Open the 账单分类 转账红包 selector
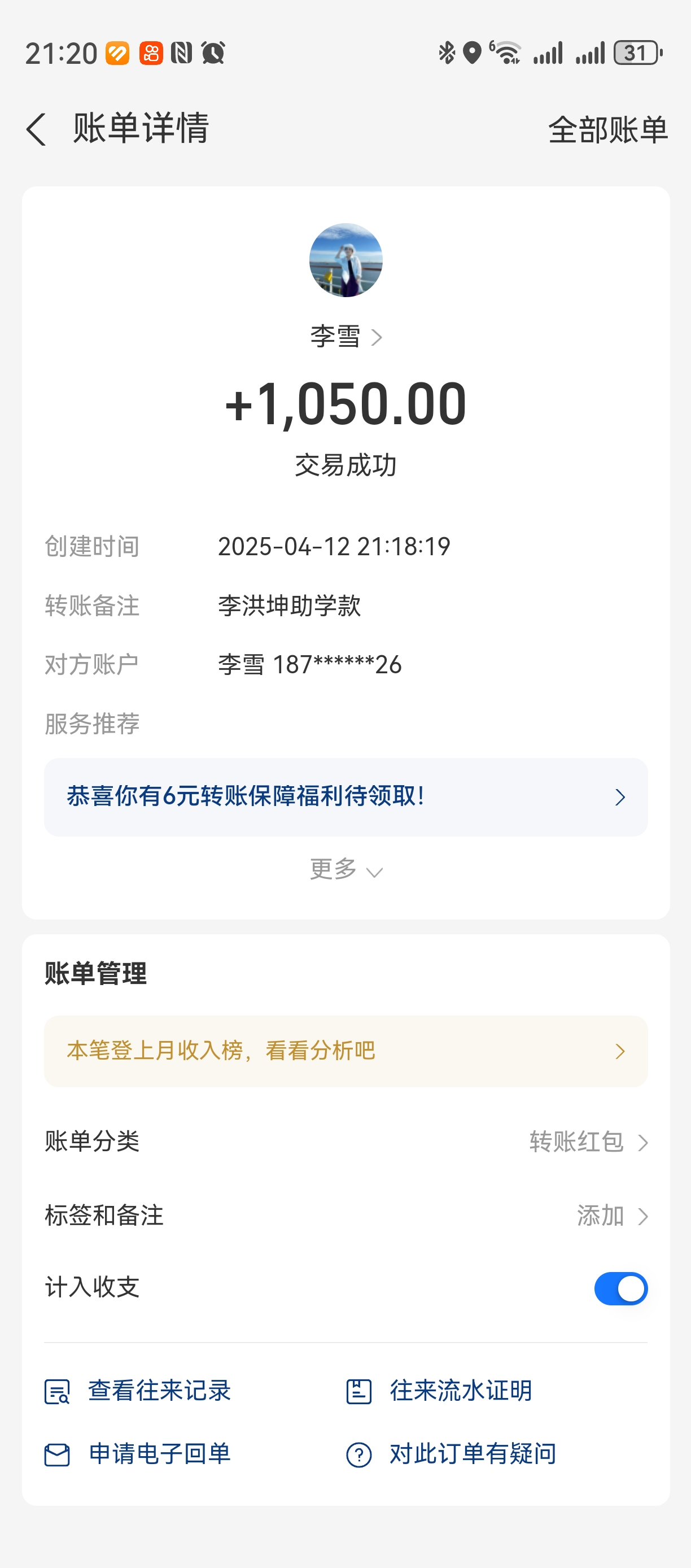The image size is (691, 1568). tap(579, 1143)
